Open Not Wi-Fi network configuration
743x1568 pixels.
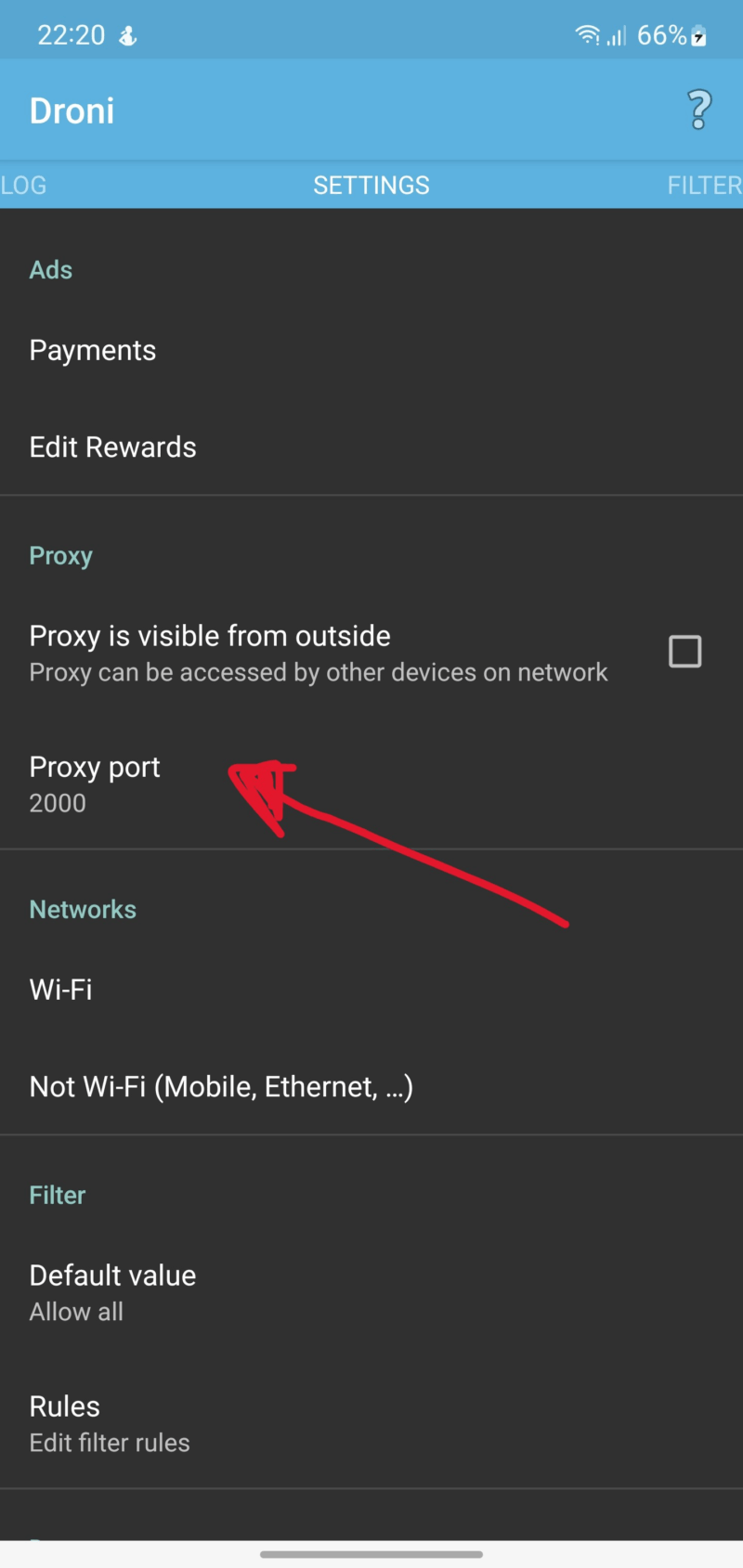click(221, 1086)
